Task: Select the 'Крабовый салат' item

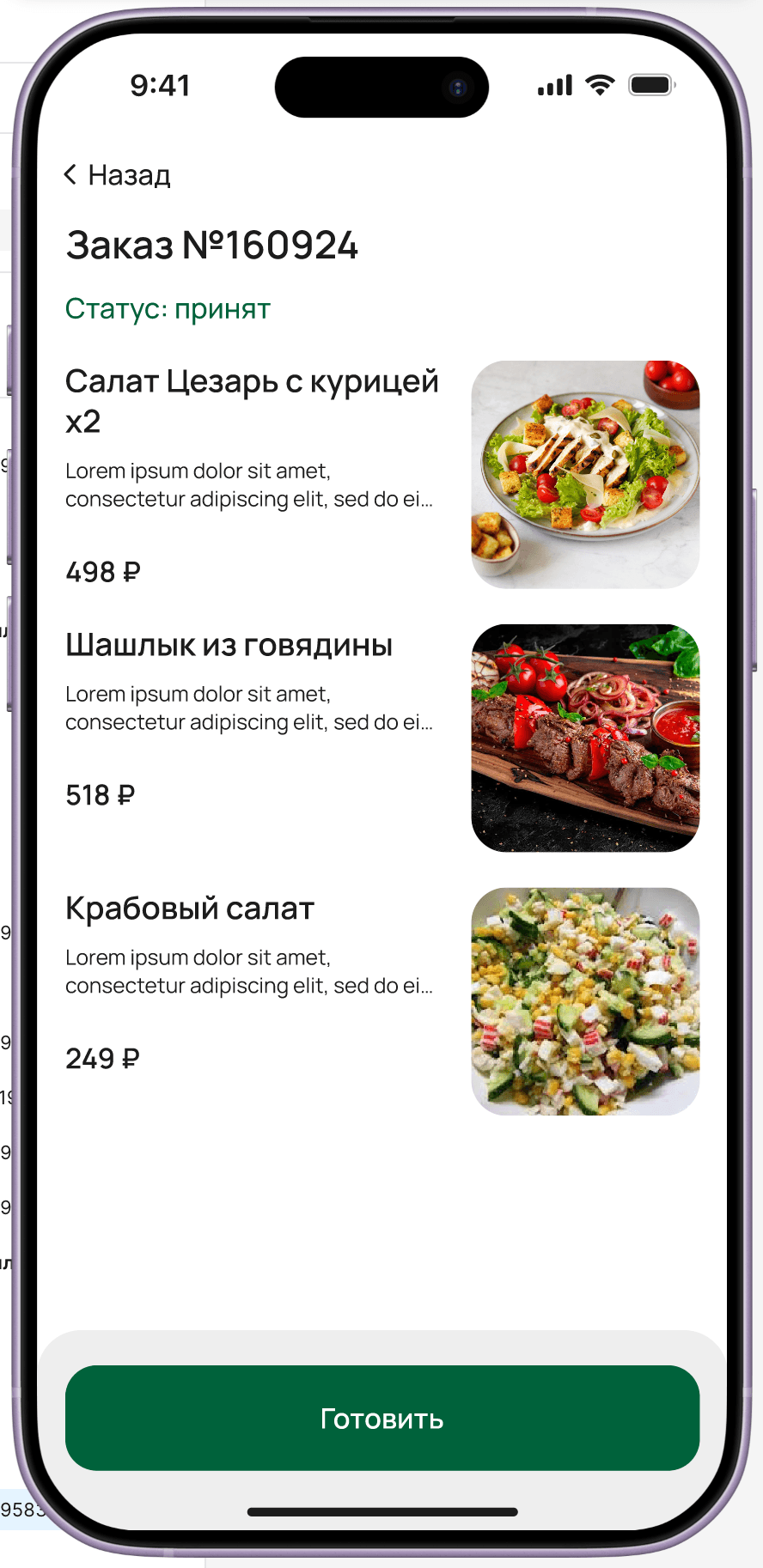Action: point(190,908)
